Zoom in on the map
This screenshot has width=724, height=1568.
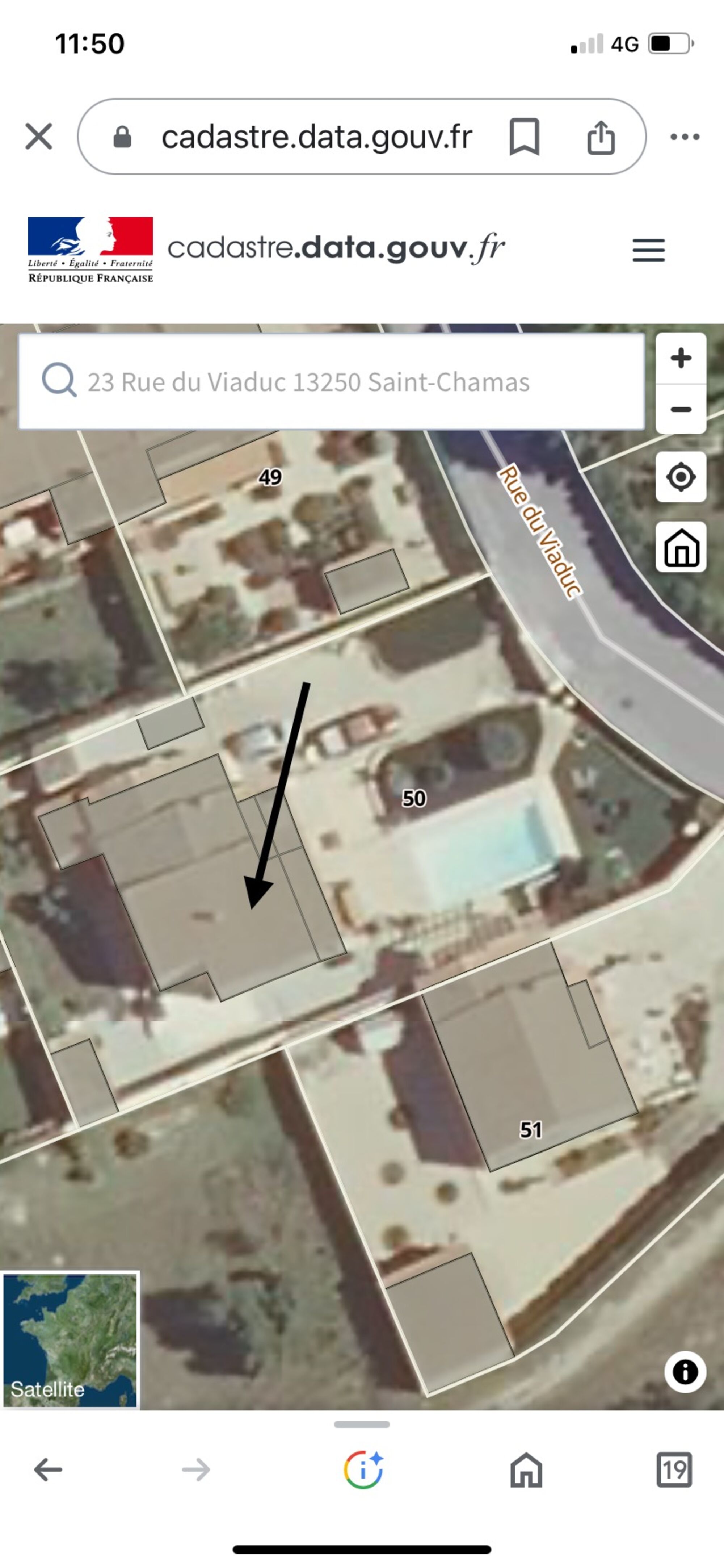click(681, 358)
